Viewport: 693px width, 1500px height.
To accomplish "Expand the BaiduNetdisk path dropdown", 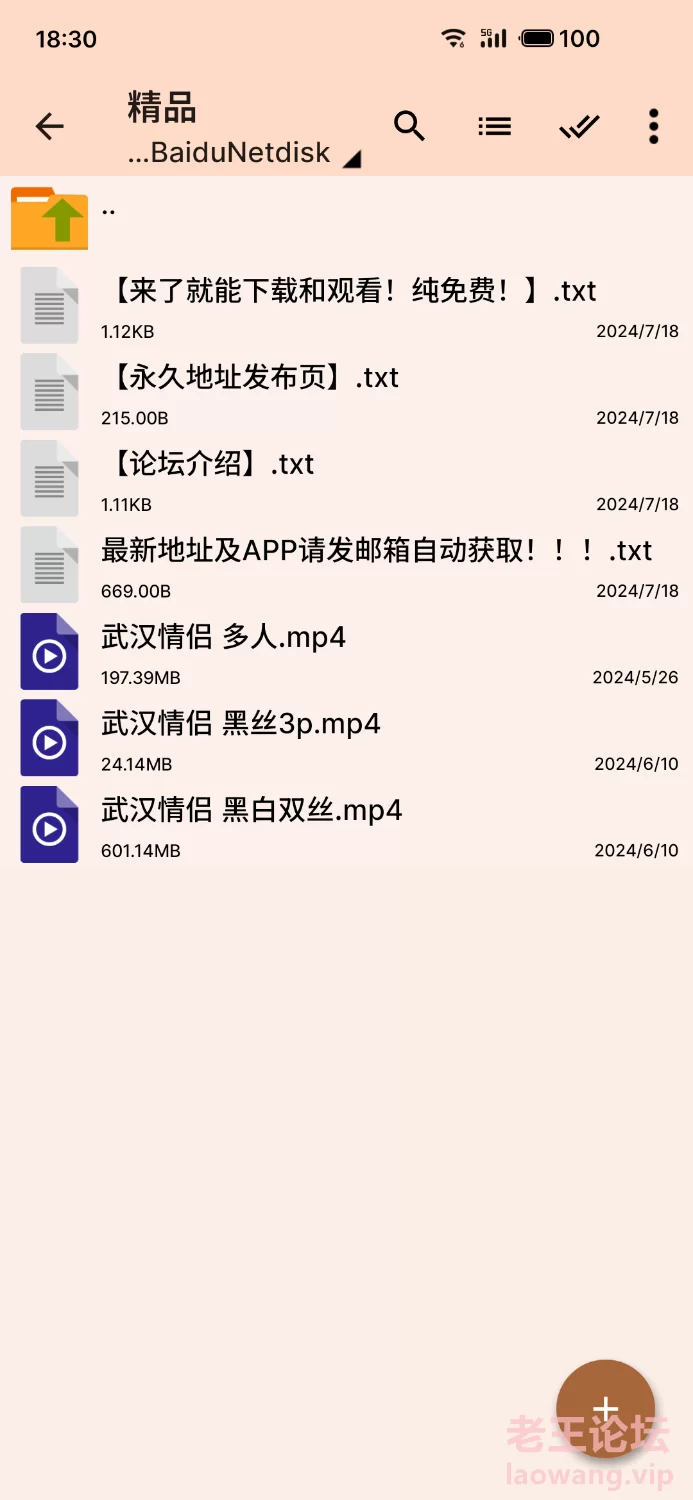I will [245, 153].
